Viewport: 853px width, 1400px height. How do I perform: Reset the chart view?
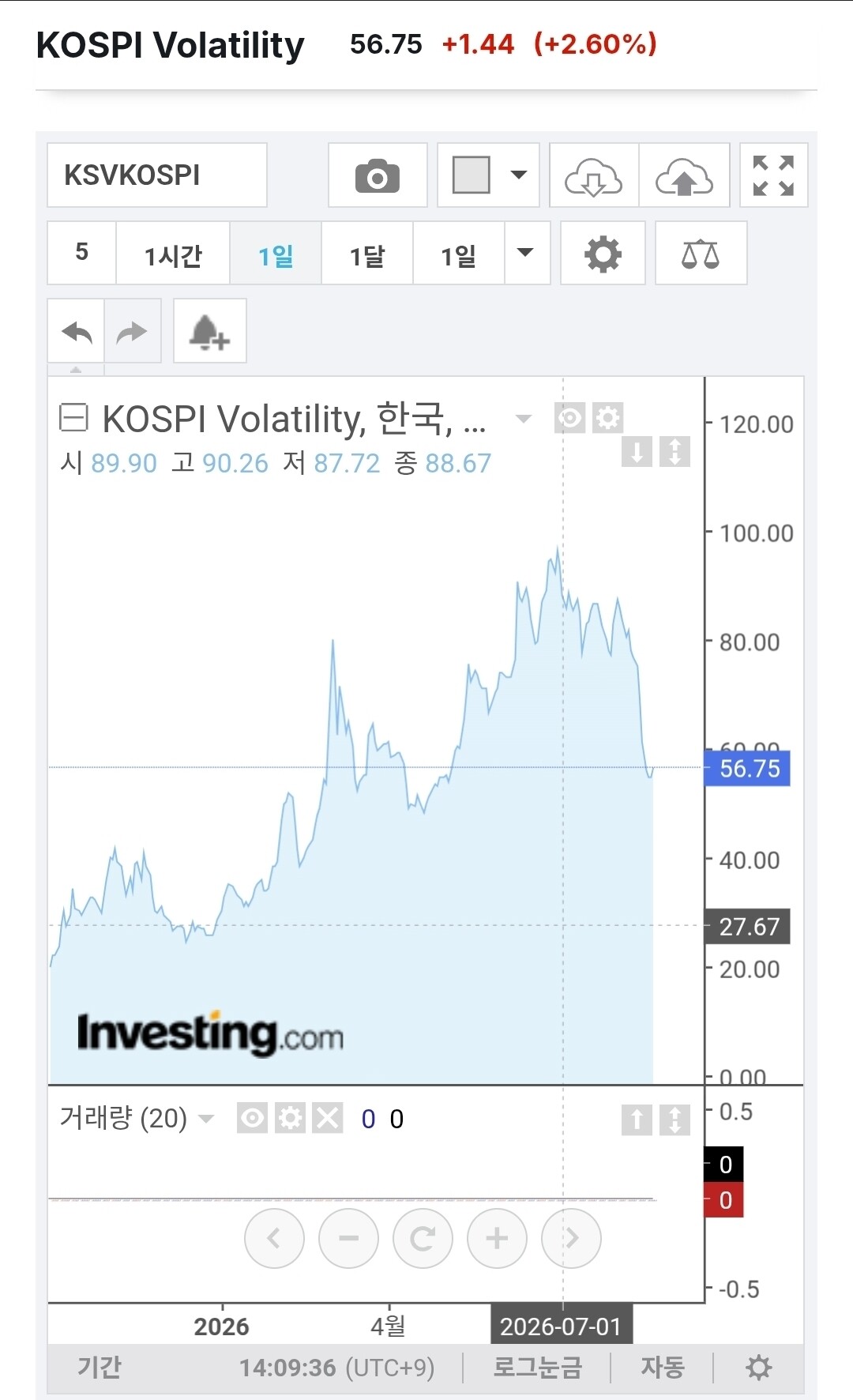[423, 1238]
